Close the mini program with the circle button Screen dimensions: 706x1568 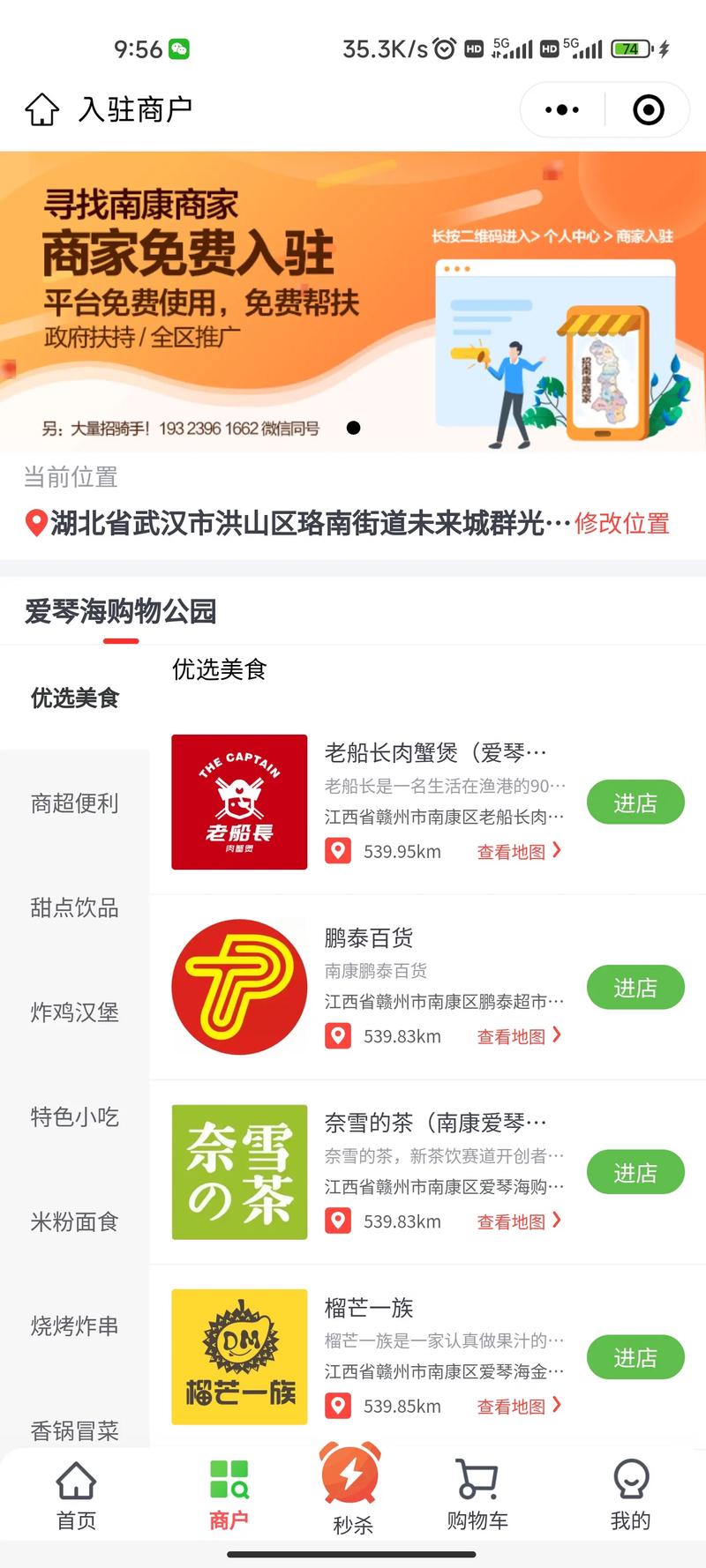(649, 110)
